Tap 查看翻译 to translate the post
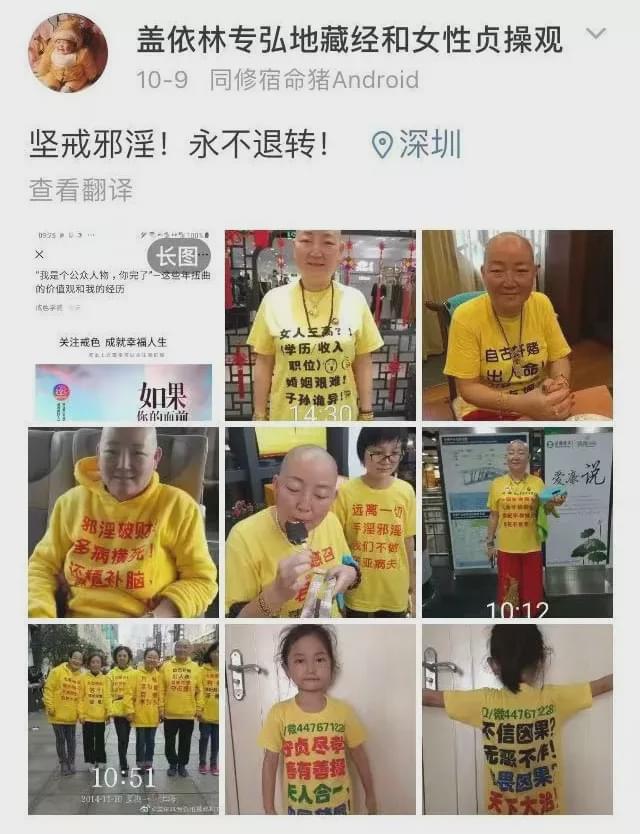The image size is (640, 834). (x=81, y=189)
